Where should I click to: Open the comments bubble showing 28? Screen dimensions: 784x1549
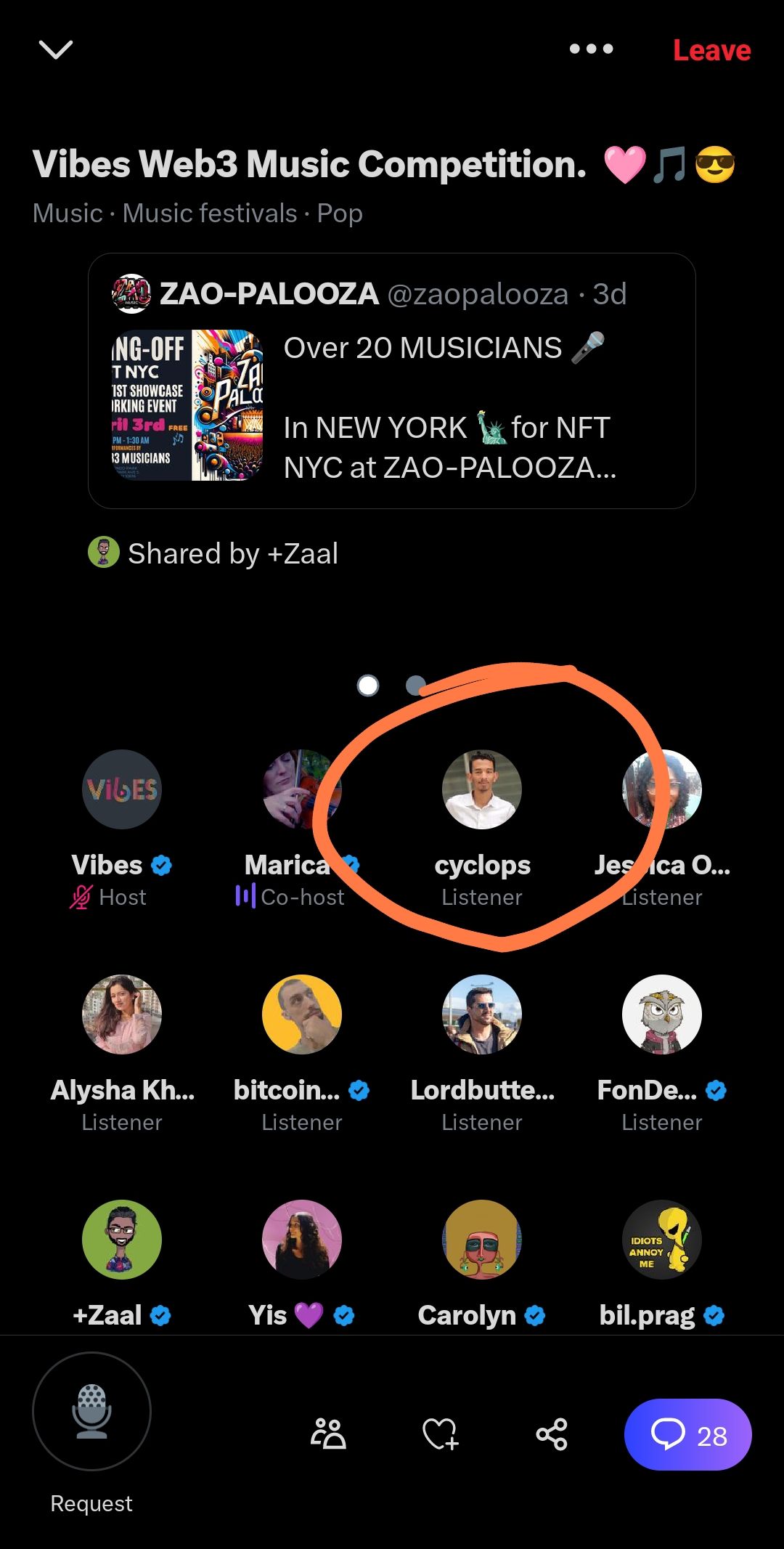click(686, 1434)
